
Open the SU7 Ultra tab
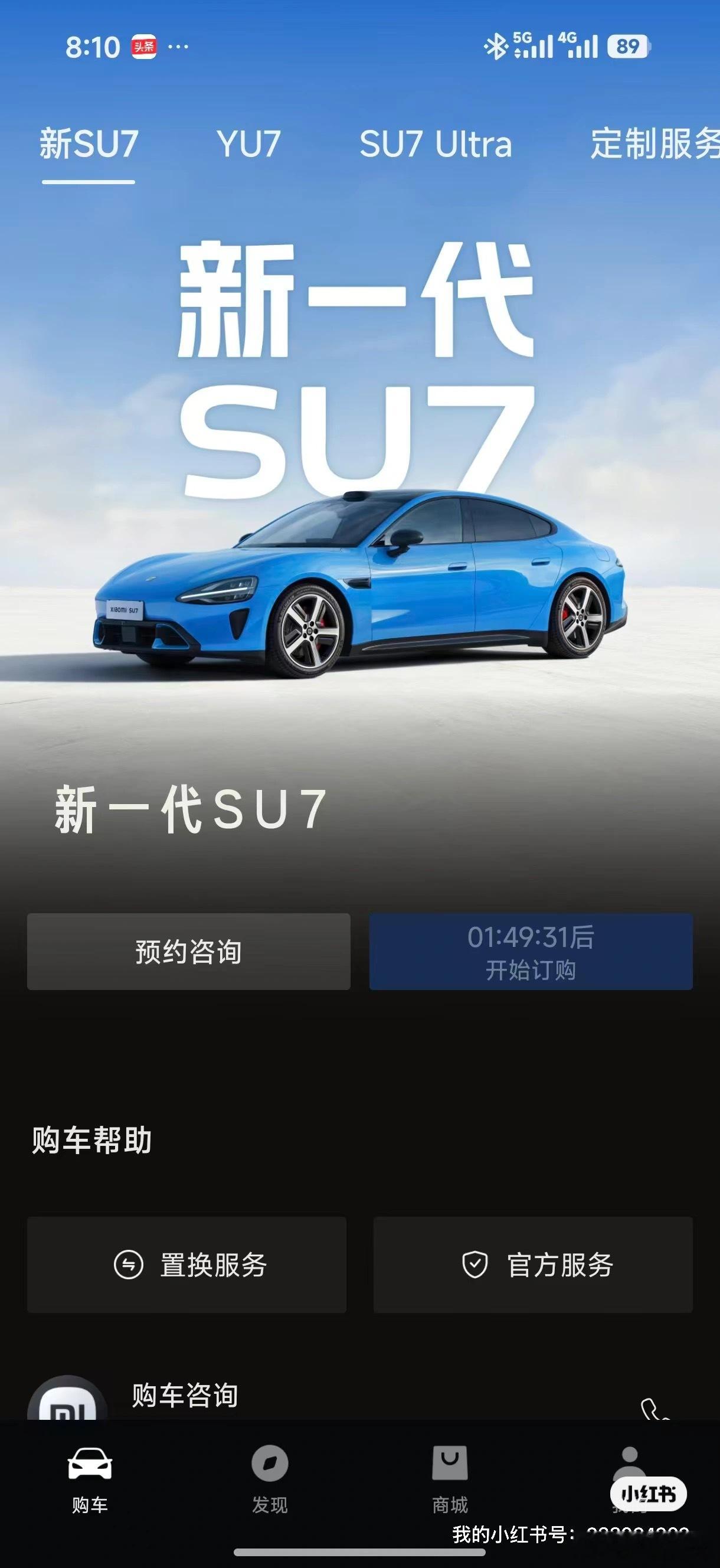point(436,145)
